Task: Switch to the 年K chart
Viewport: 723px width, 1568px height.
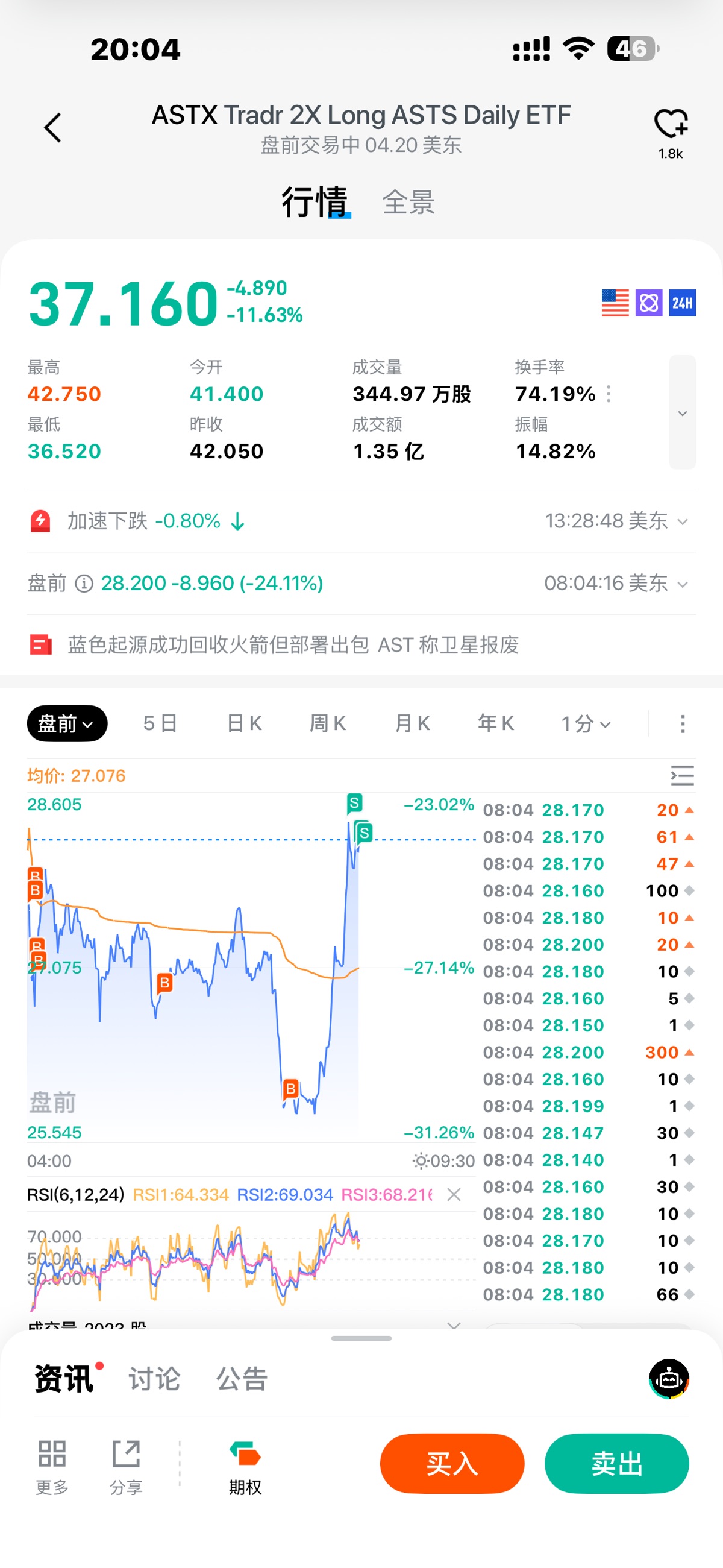Action: click(496, 724)
